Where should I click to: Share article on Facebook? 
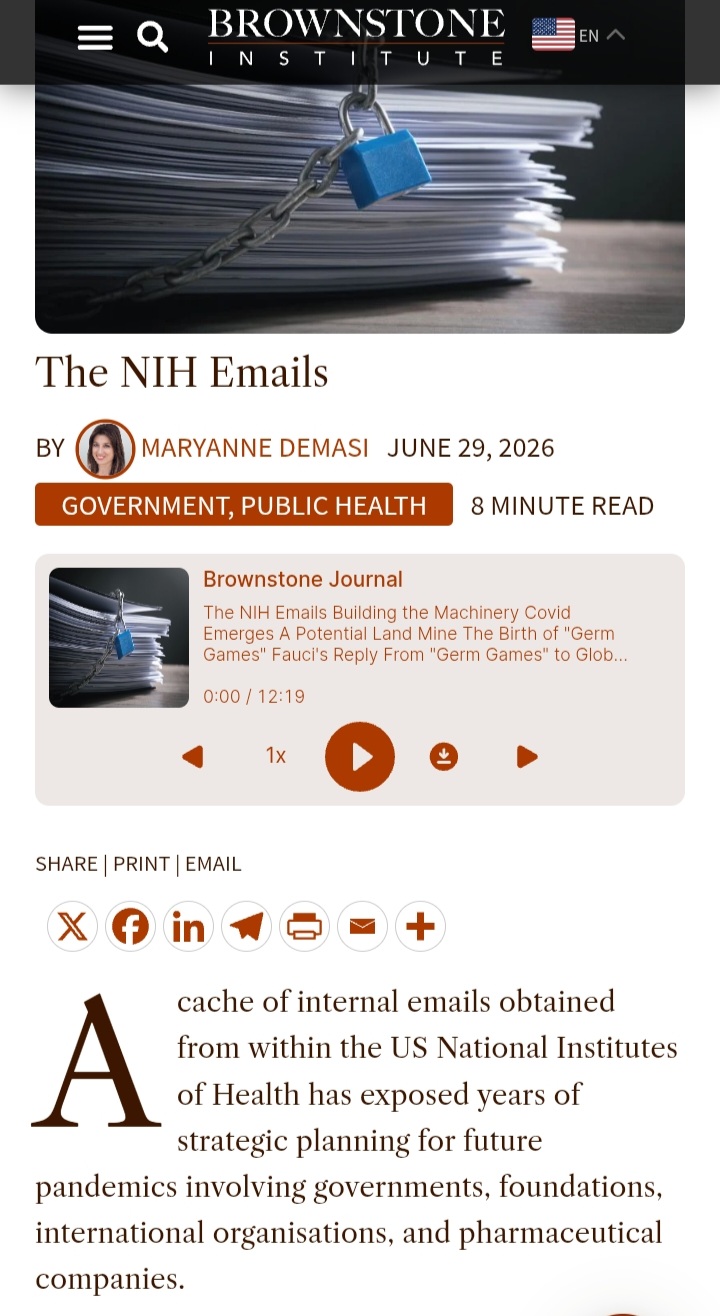click(x=130, y=926)
